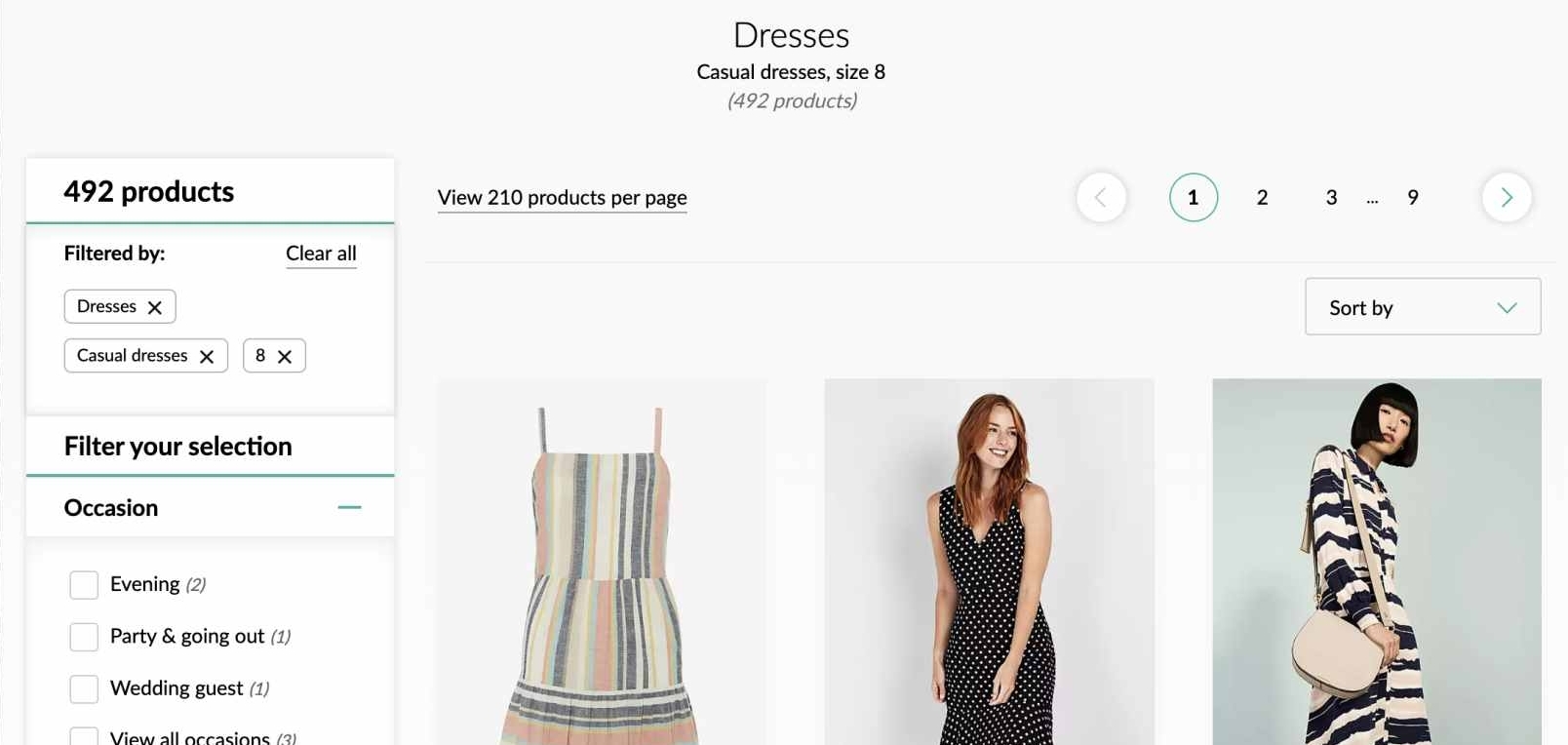Remove the Casual dresses filter chip
This screenshot has height=745, width=1568.
[x=207, y=357]
